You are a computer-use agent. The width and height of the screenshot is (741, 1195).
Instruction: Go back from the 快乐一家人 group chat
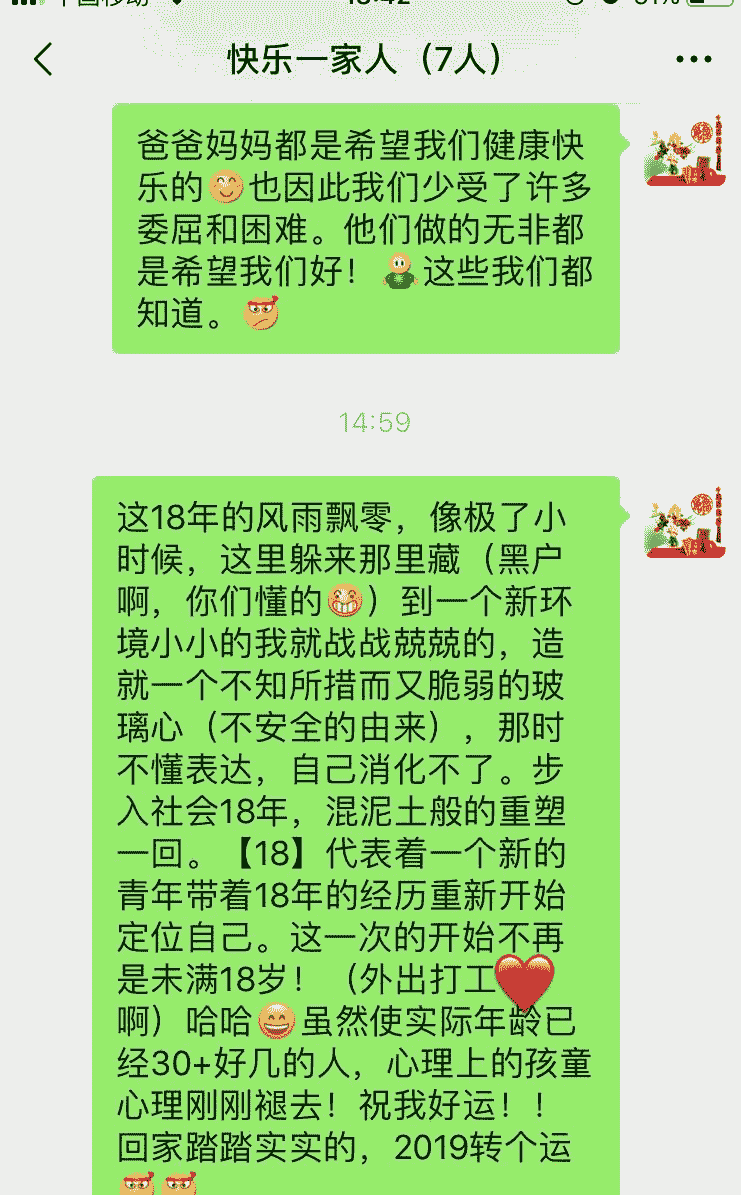pyautogui.click(x=43, y=59)
